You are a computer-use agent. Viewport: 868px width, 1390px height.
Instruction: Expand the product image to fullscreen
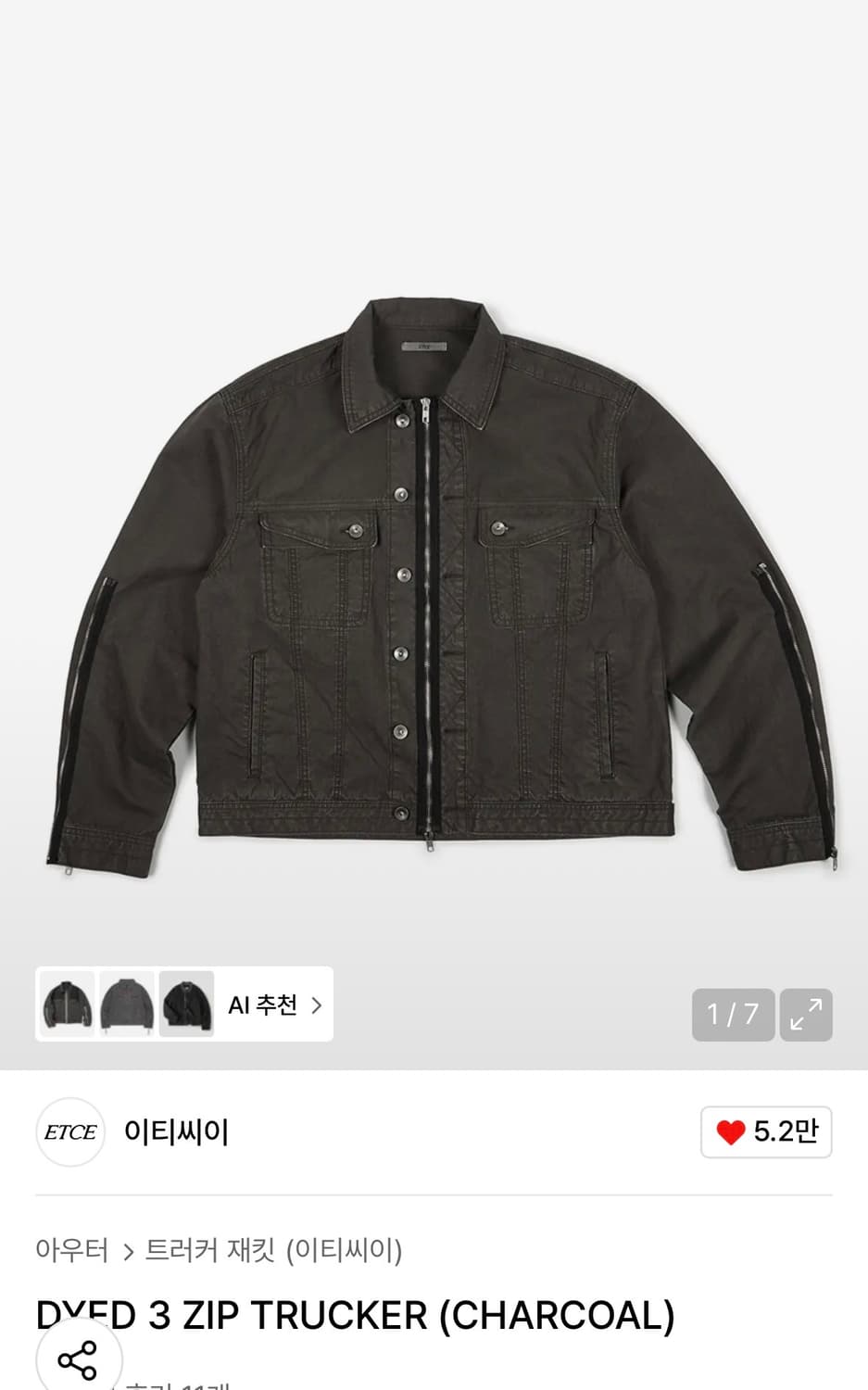coord(806,1015)
